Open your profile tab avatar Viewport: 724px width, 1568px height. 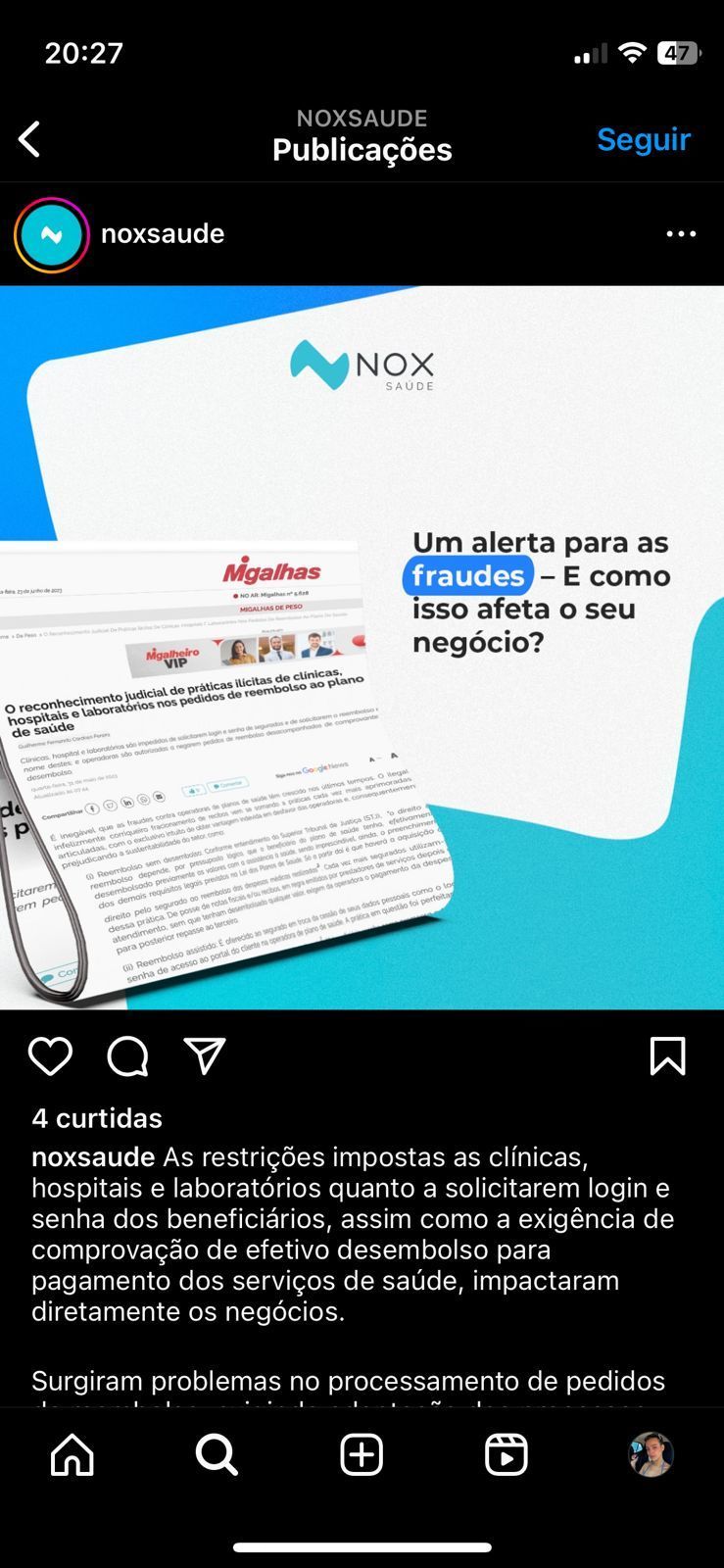point(651,1454)
